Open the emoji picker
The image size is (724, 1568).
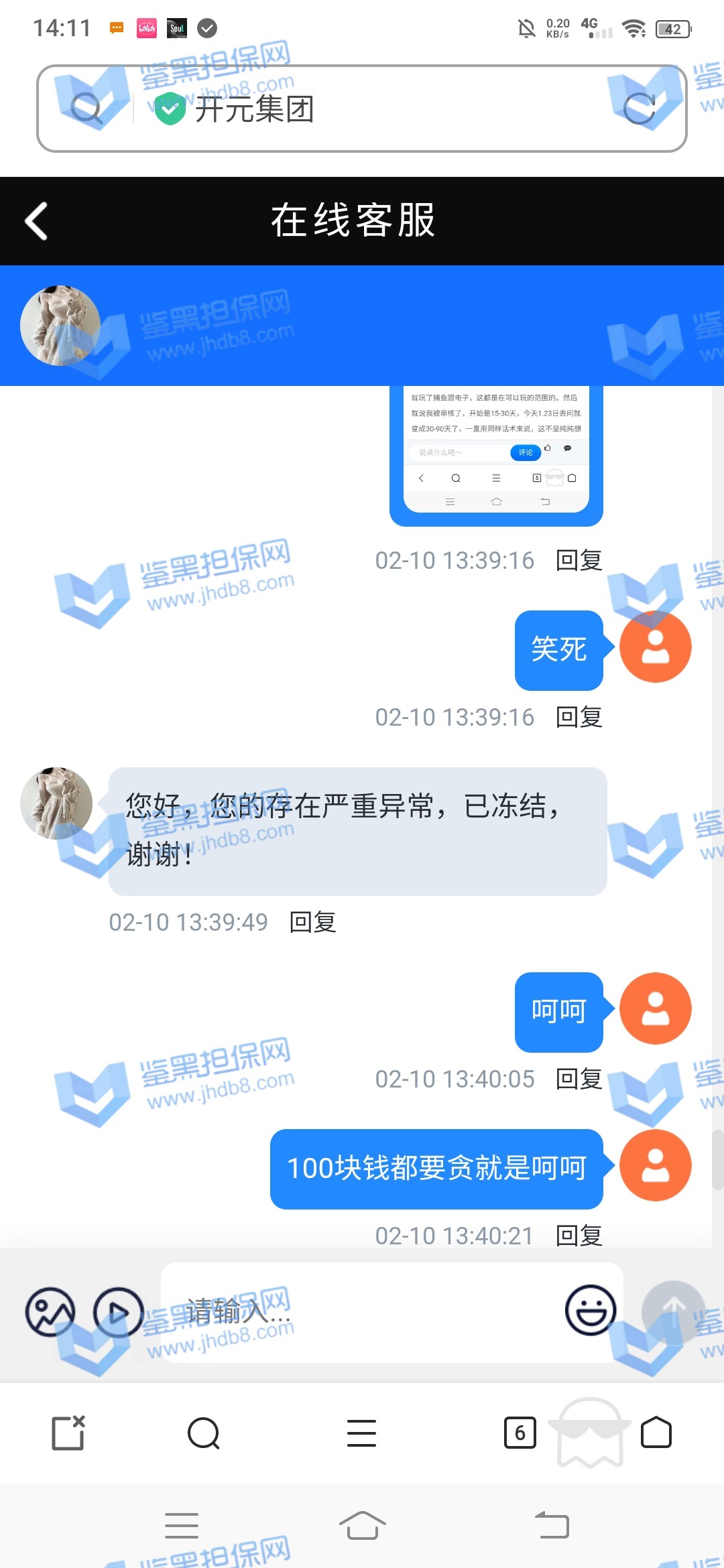click(x=590, y=1310)
